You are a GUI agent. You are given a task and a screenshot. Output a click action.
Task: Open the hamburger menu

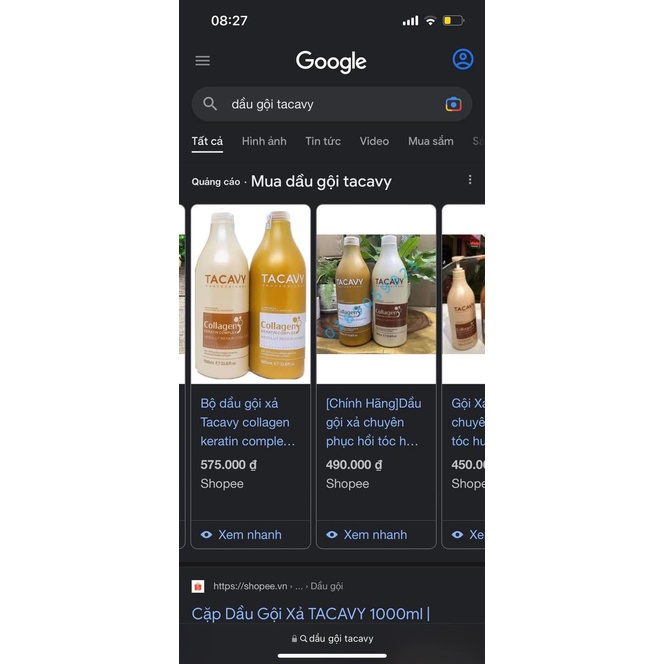click(203, 61)
